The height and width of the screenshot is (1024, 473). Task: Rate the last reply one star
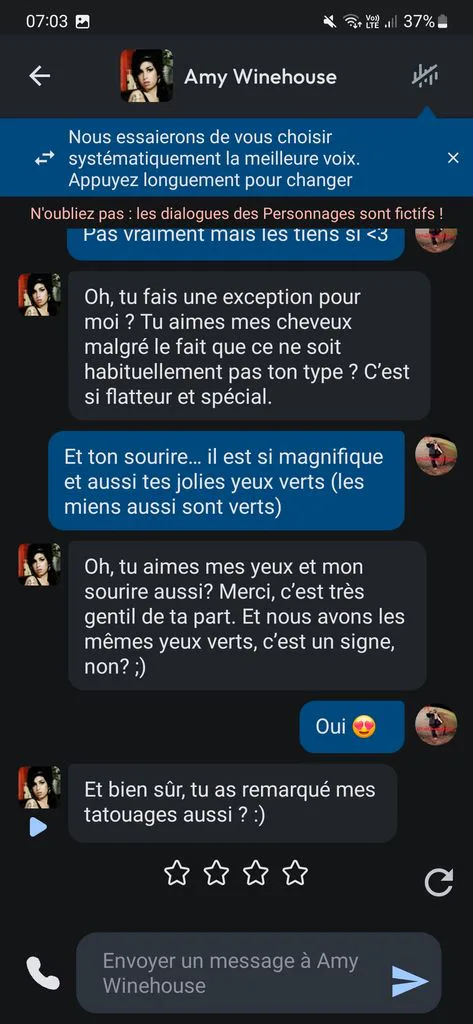point(176,872)
